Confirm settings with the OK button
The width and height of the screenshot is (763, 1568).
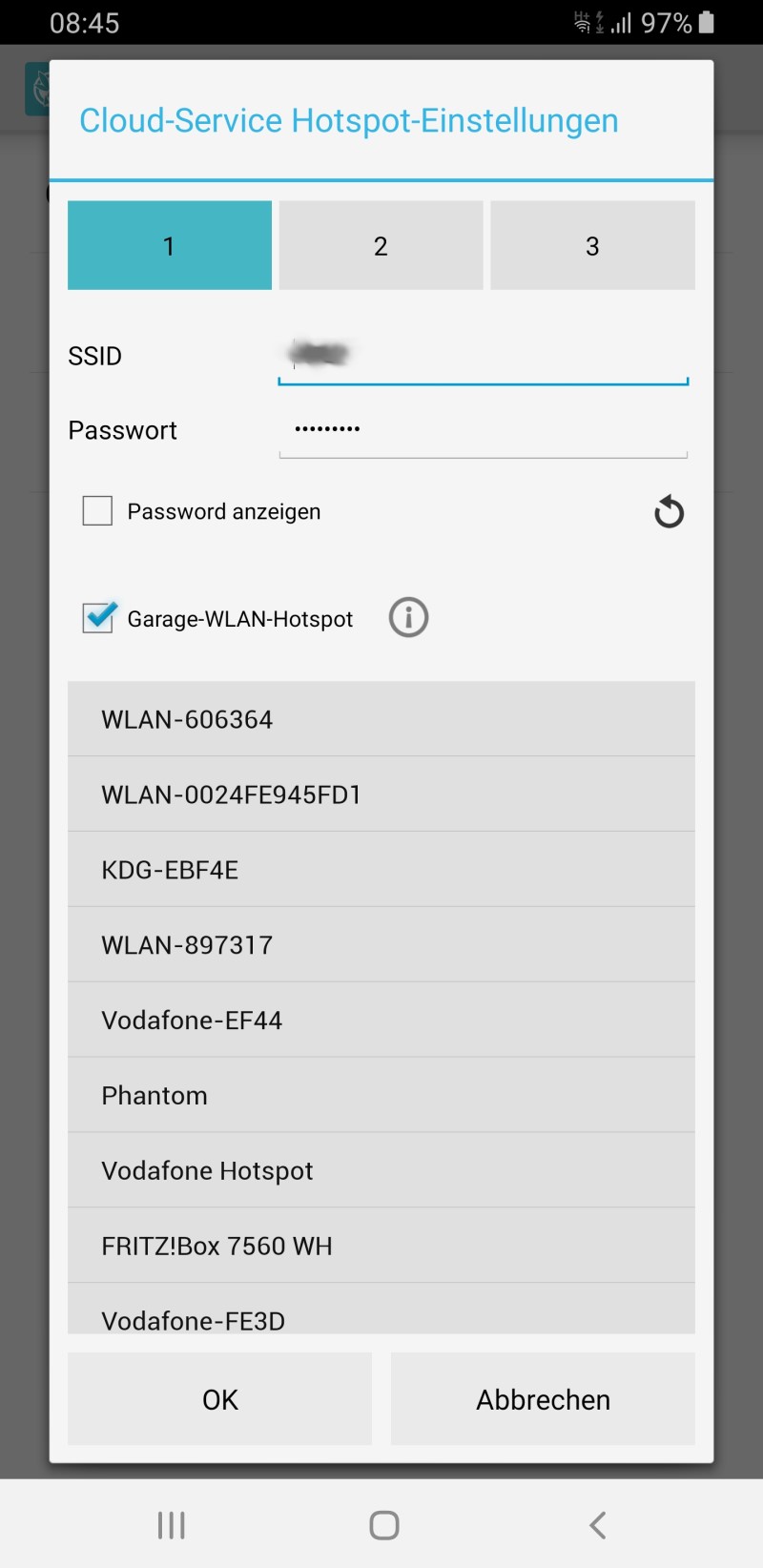(x=219, y=1399)
